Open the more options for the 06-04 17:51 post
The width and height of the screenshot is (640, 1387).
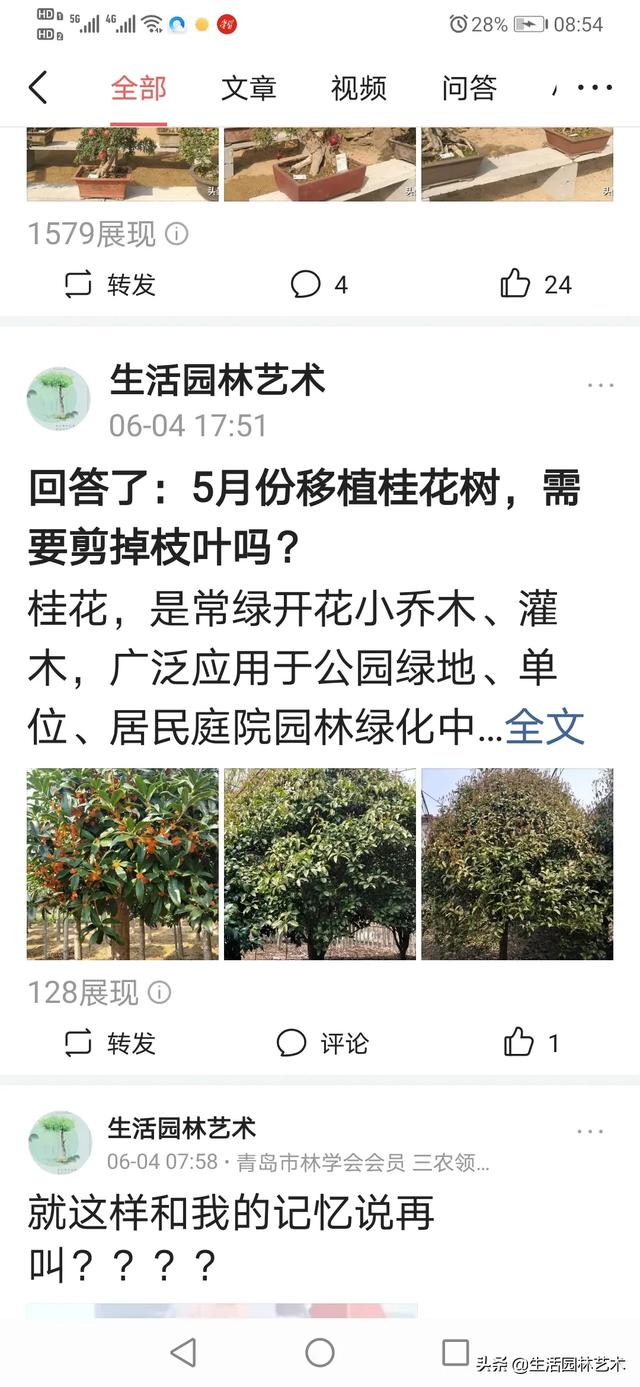[601, 386]
